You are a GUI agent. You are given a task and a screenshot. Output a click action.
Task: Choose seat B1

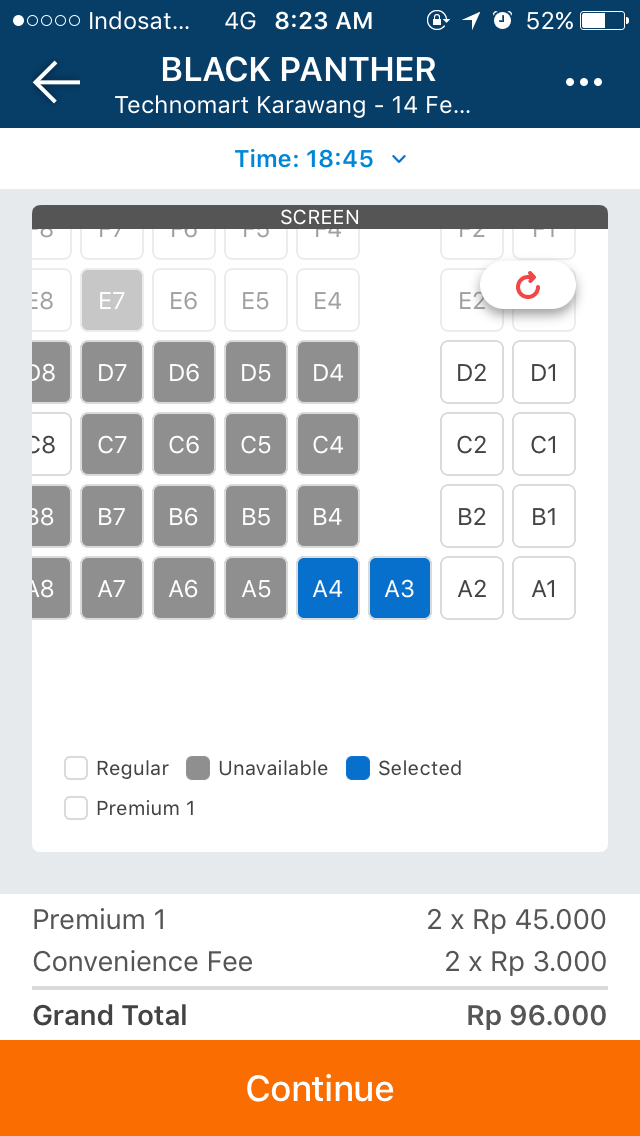point(544,516)
